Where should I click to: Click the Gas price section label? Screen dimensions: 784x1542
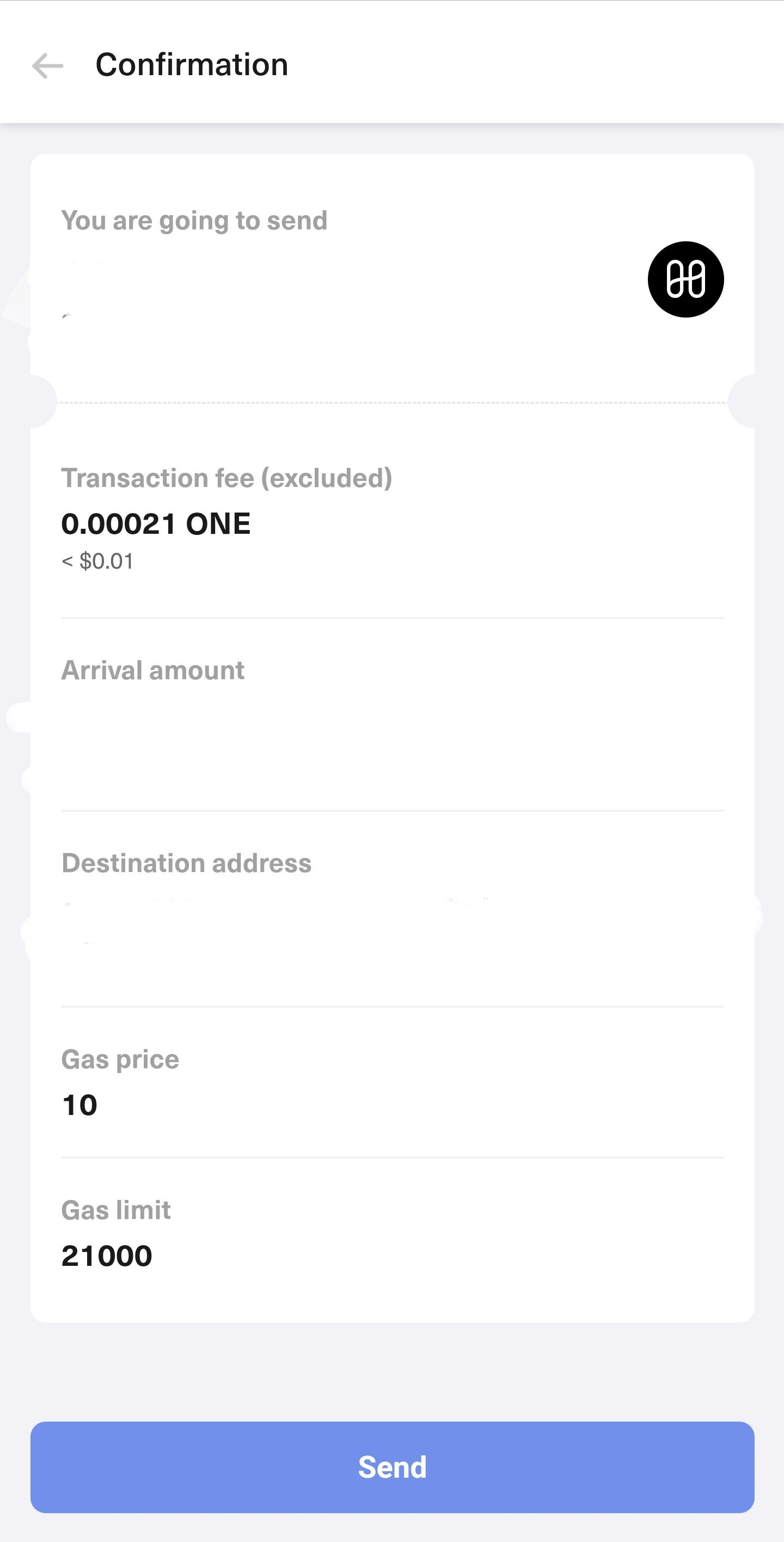pos(119,1058)
